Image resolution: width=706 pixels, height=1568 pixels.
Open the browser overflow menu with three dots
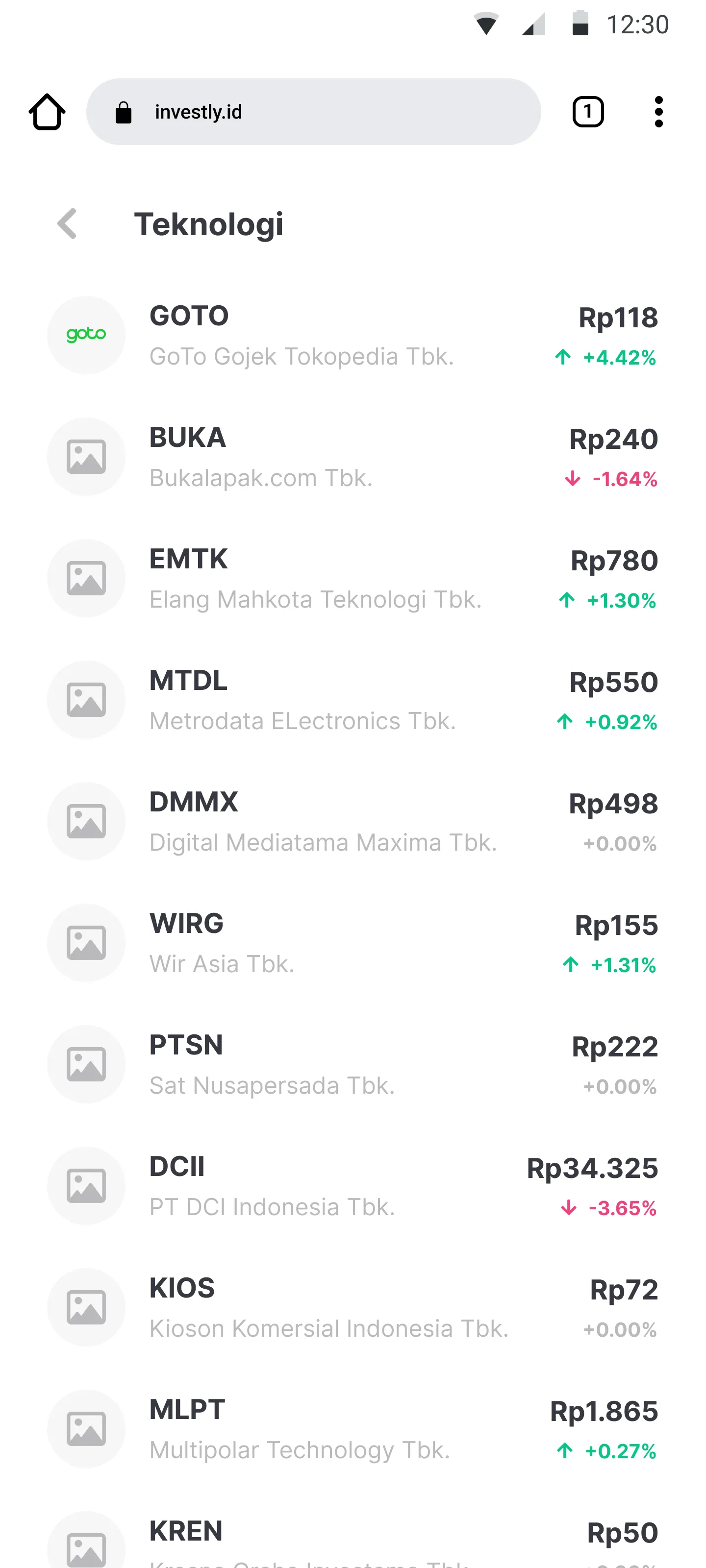tap(658, 111)
